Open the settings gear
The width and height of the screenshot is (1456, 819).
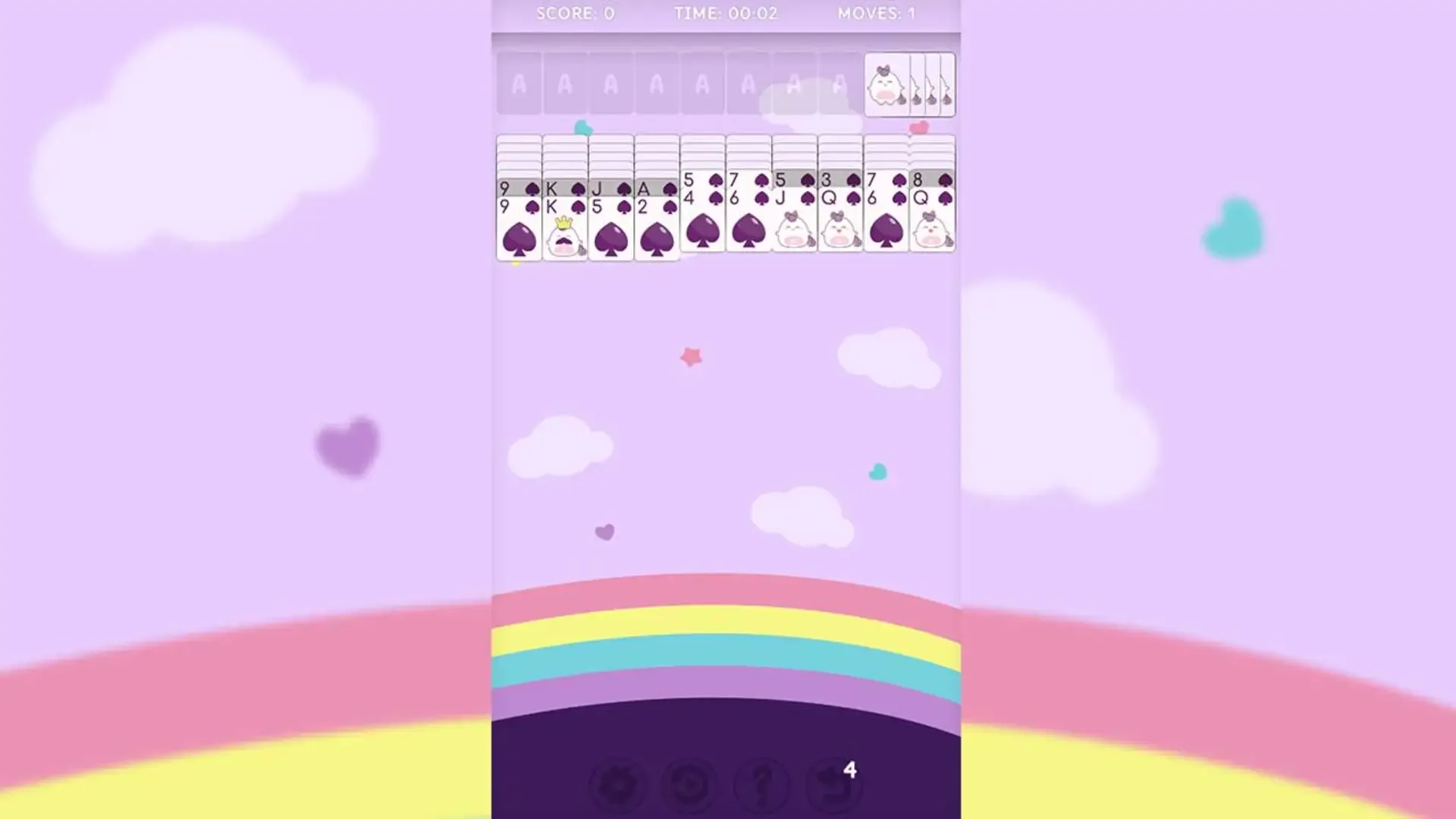(x=617, y=784)
